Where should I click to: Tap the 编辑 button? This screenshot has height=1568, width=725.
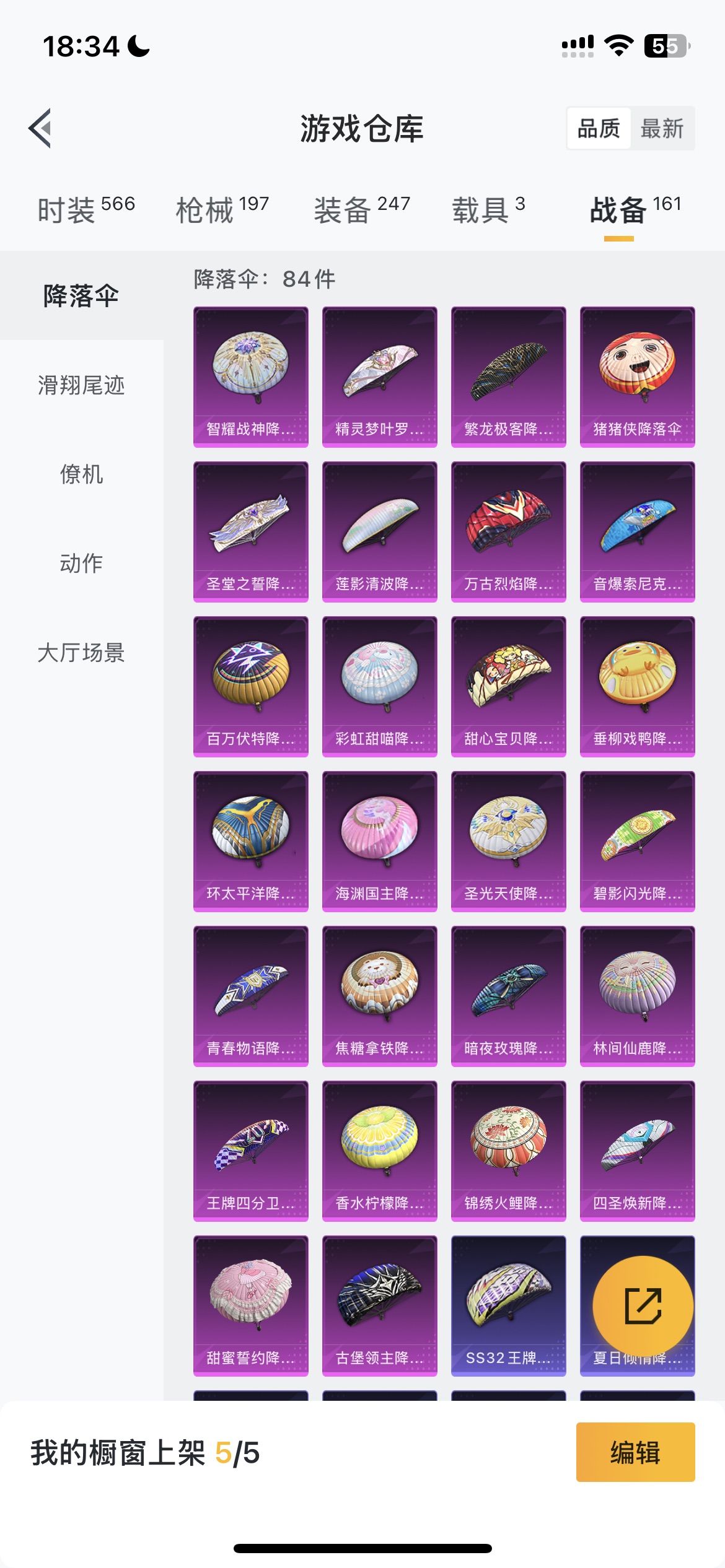point(635,1452)
